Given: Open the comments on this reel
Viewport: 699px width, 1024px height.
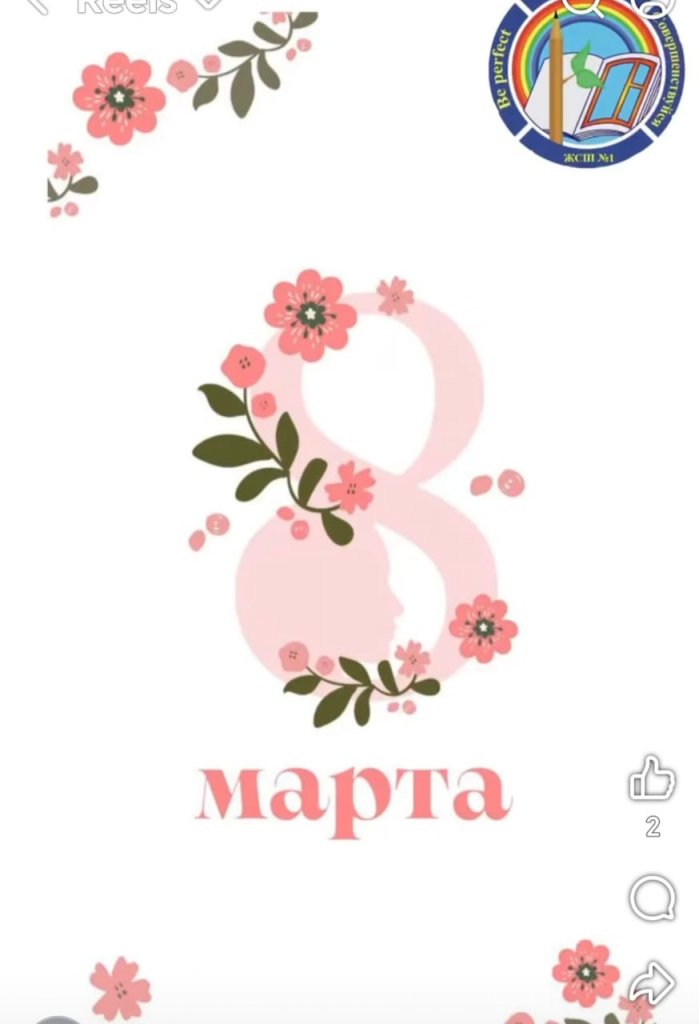Looking at the screenshot, I should [x=652, y=897].
